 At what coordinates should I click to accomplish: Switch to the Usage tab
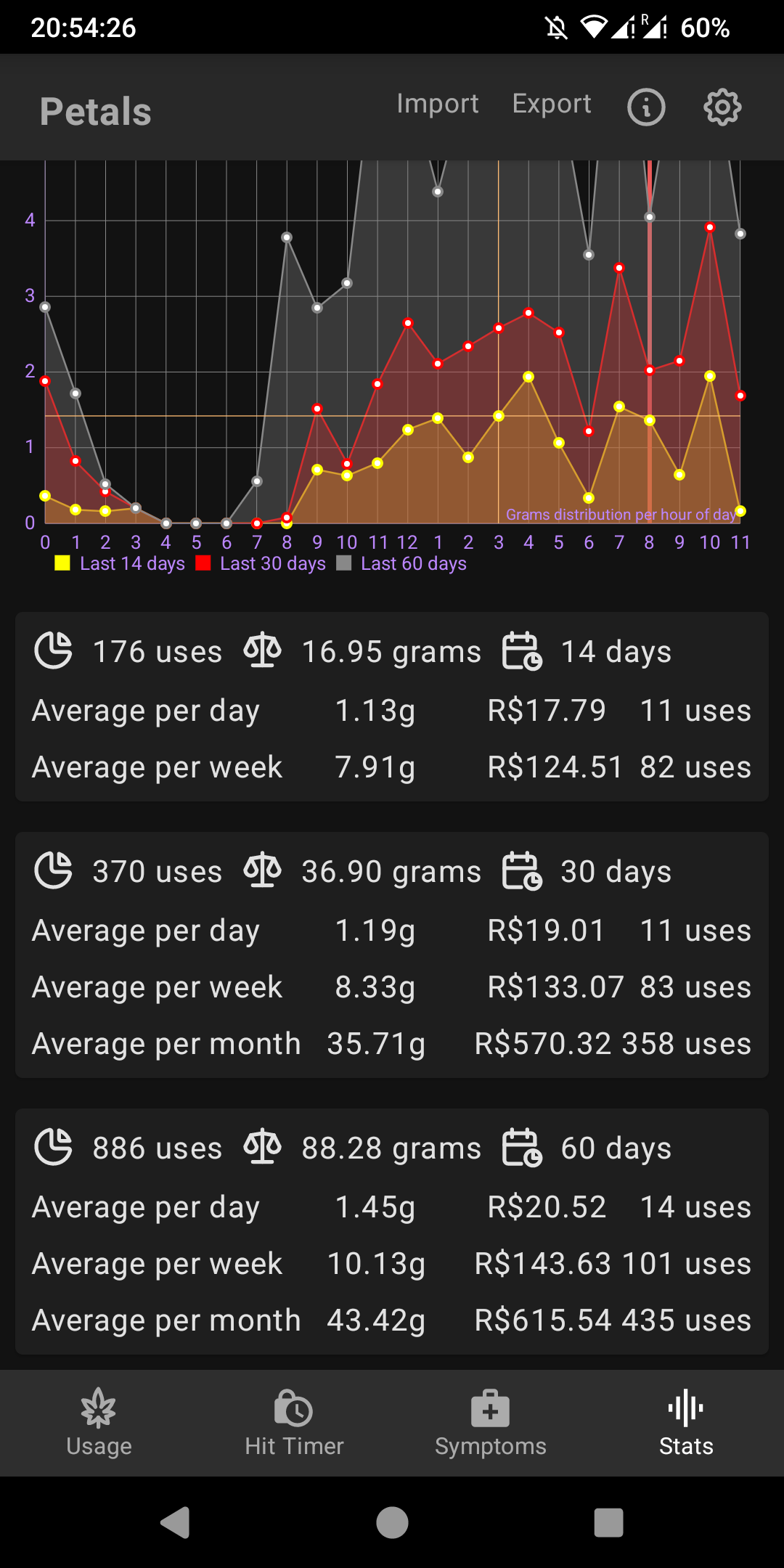point(99,1423)
